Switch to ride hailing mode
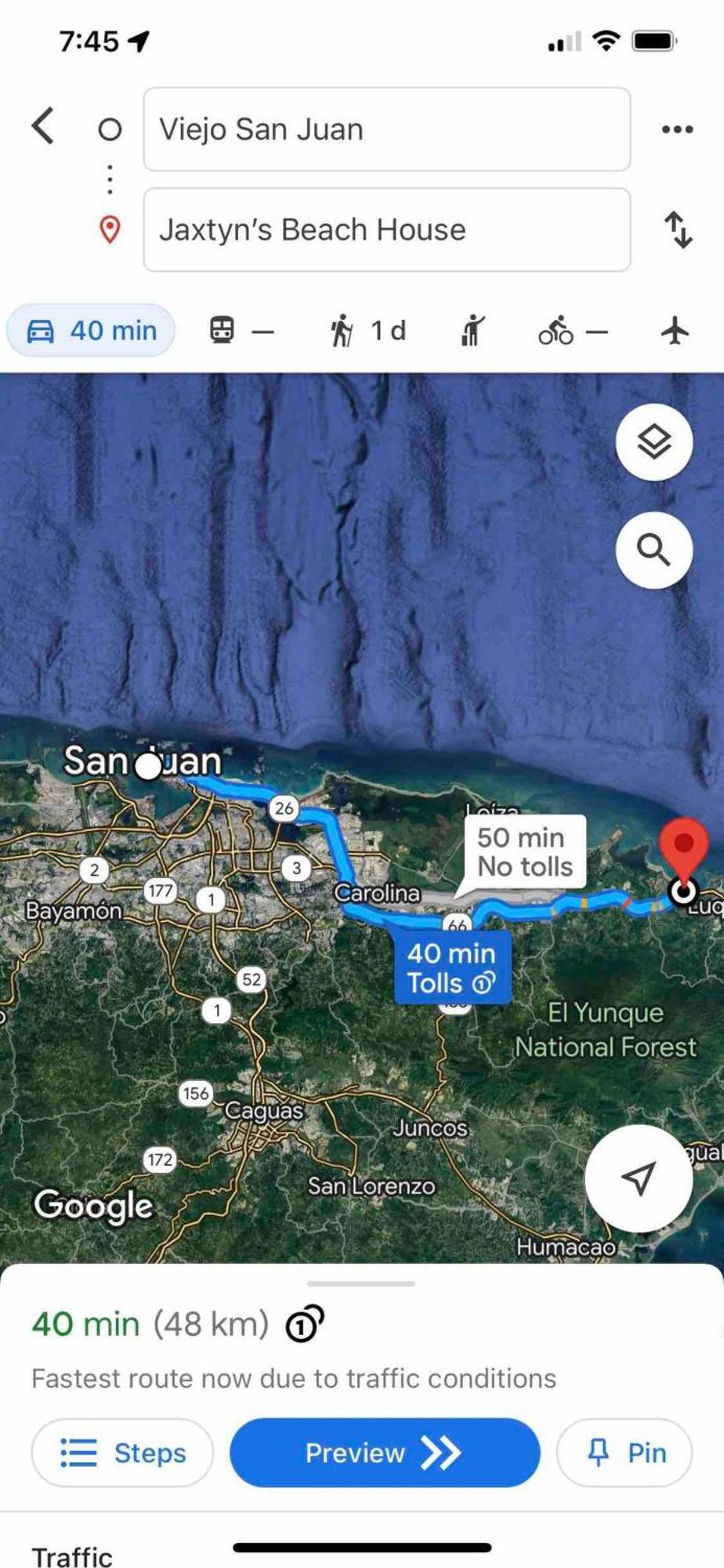Image resolution: width=724 pixels, height=1568 pixels. click(x=472, y=331)
